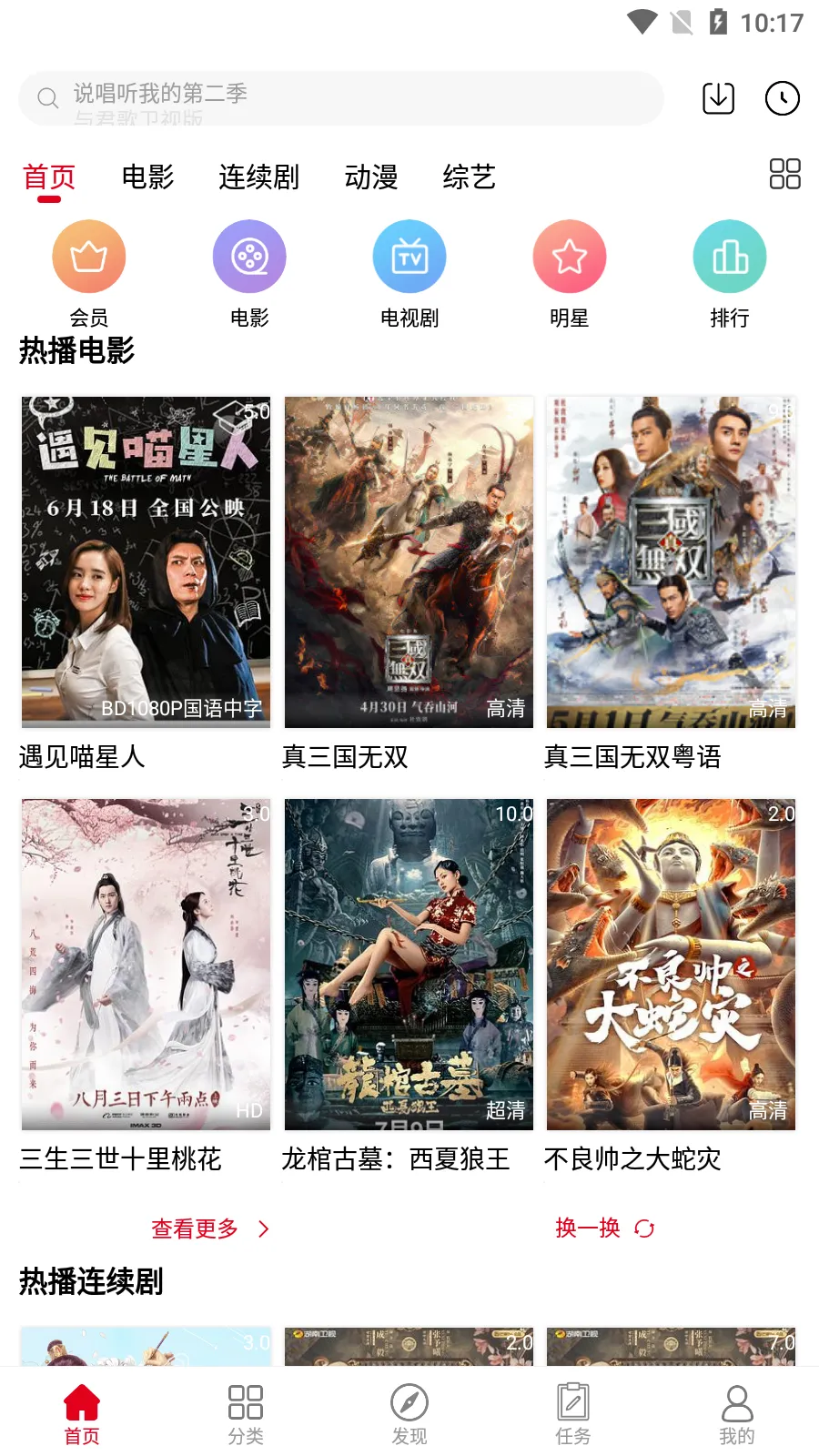Refresh the movie list with 换一换
The width and height of the screenshot is (819, 1456).
click(x=604, y=1228)
